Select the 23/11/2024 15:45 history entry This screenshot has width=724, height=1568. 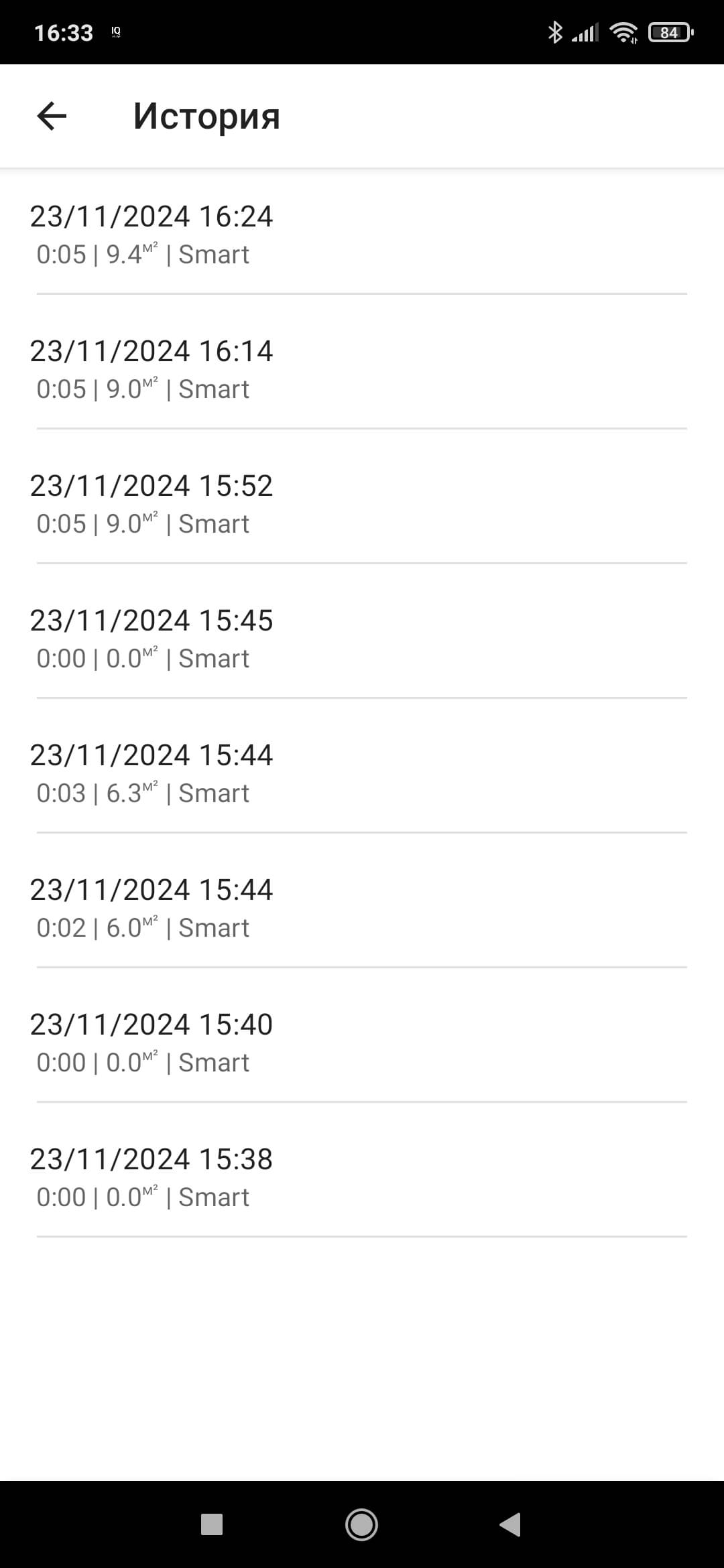click(362, 639)
